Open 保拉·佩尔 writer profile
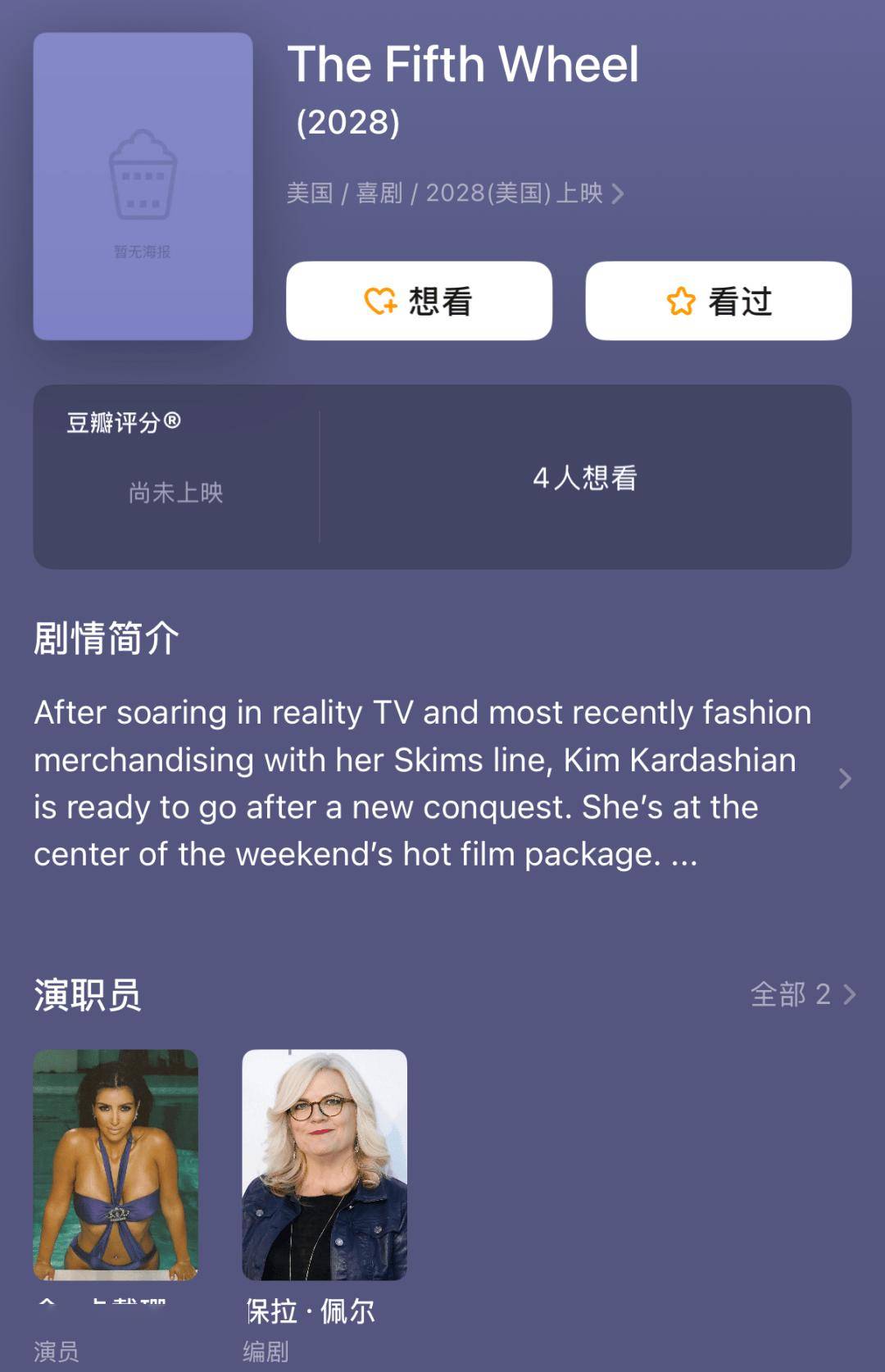 tap(324, 1165)
